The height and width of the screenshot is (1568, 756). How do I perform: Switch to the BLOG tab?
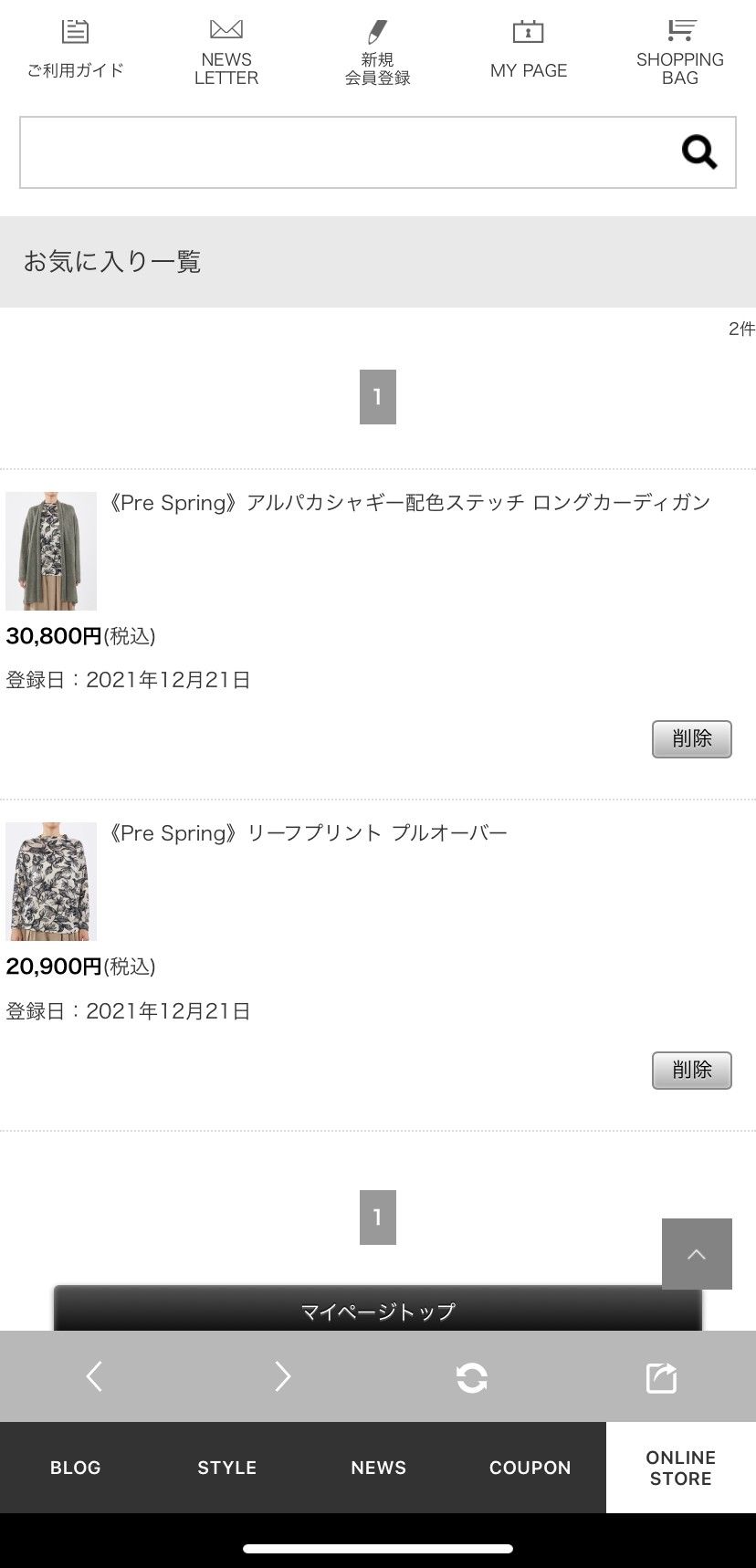(75, 1468)
